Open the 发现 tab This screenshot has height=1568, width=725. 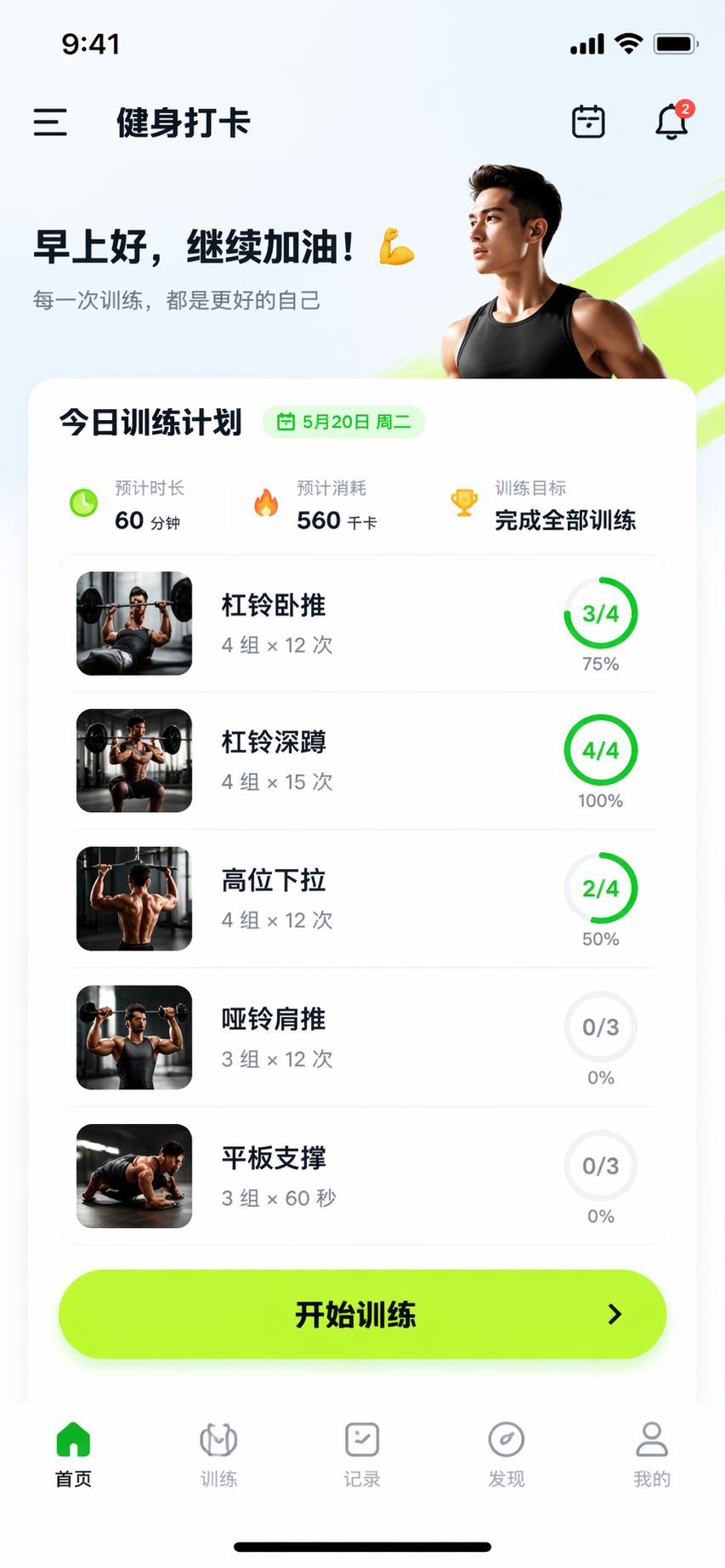coord(507,1453)
